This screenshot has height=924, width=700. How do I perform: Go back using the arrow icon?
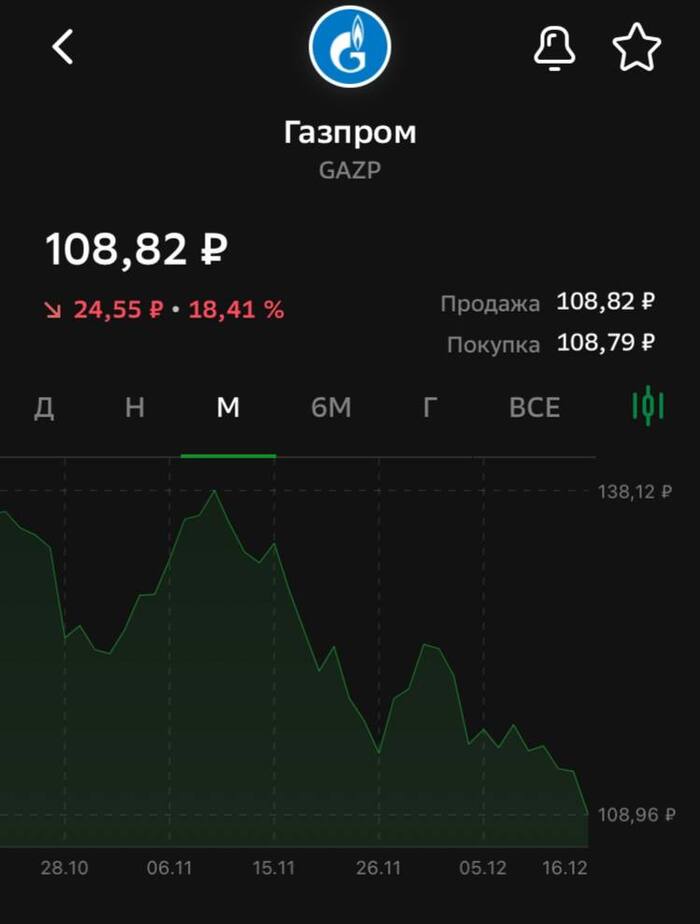click(x=63, y=47)
